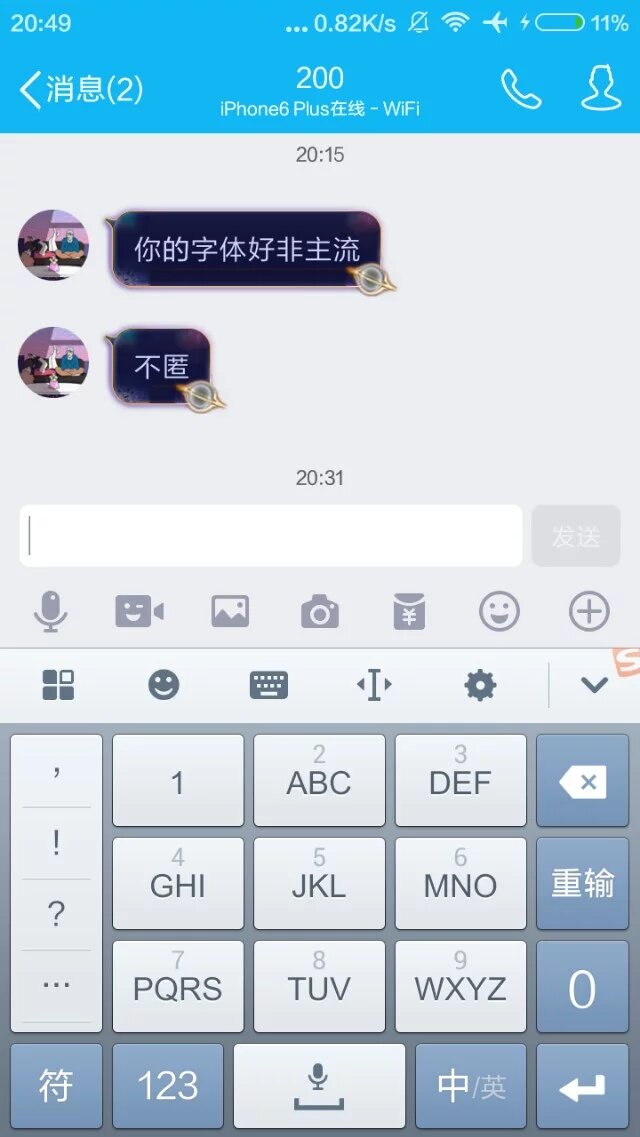Open the camera to take a photo
Image resolution: width=640 pixels, height=1137 pixels.
pos(320,611)
